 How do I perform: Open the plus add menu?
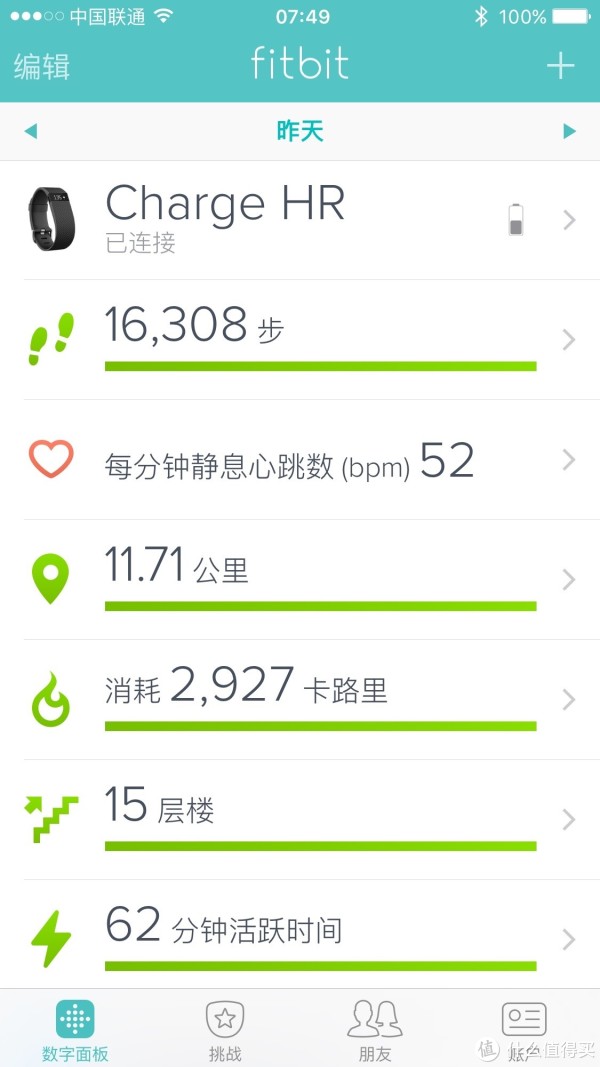tap(561, 65)
